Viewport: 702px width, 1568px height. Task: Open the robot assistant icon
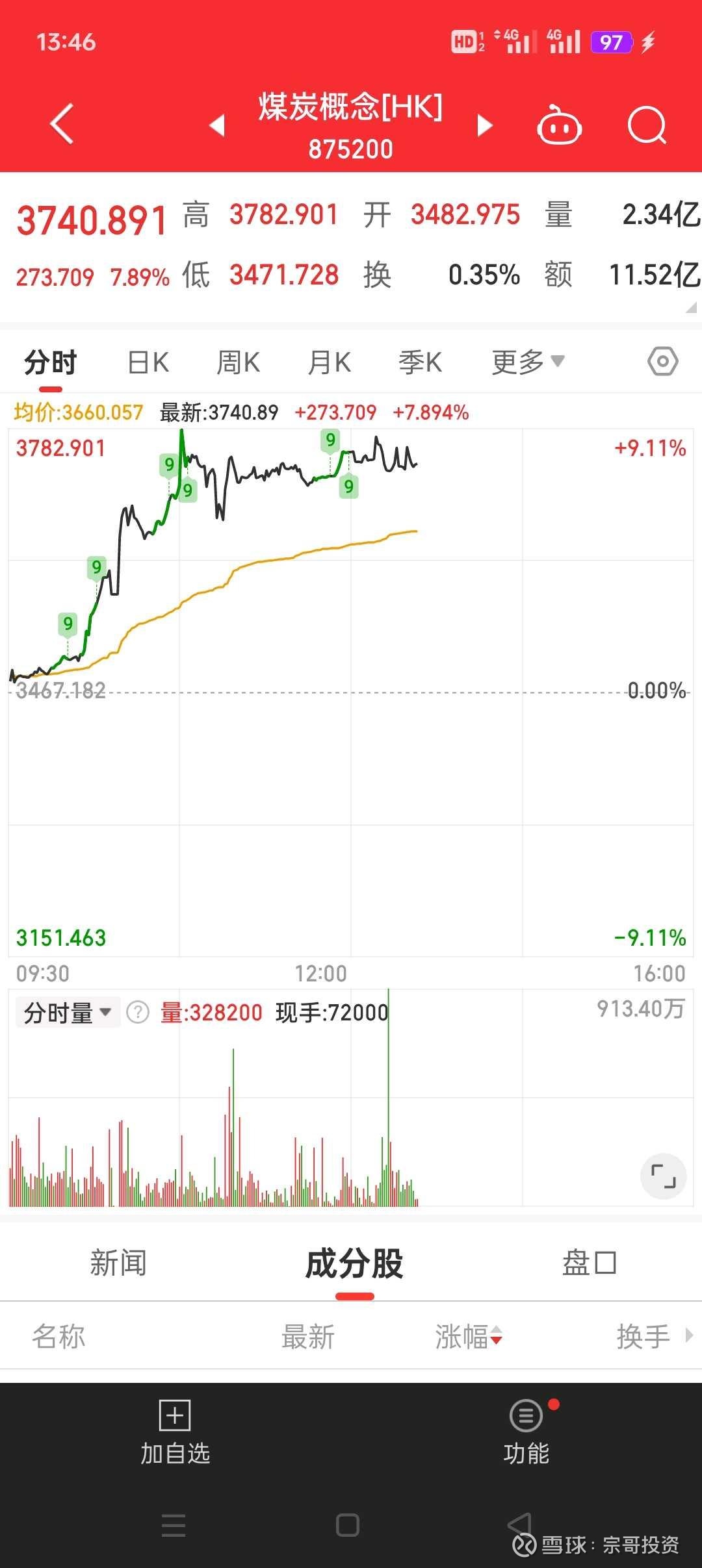[559, 125]
